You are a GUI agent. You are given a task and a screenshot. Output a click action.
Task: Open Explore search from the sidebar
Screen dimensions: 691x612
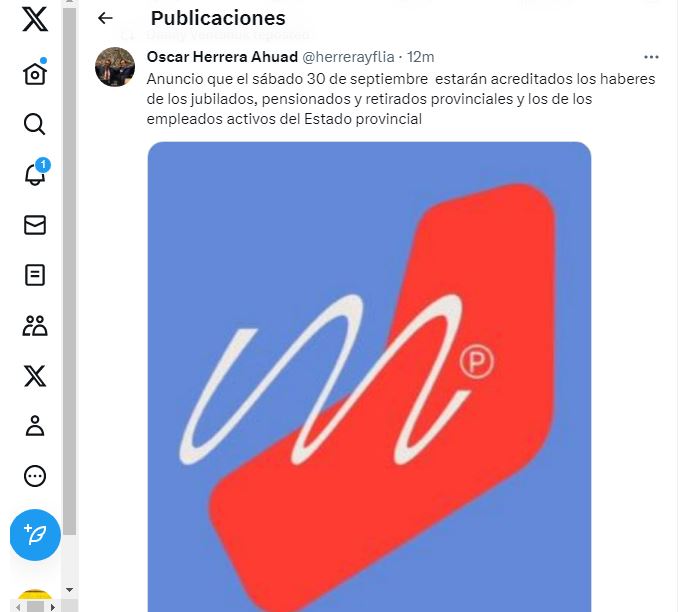pos(35,124)
